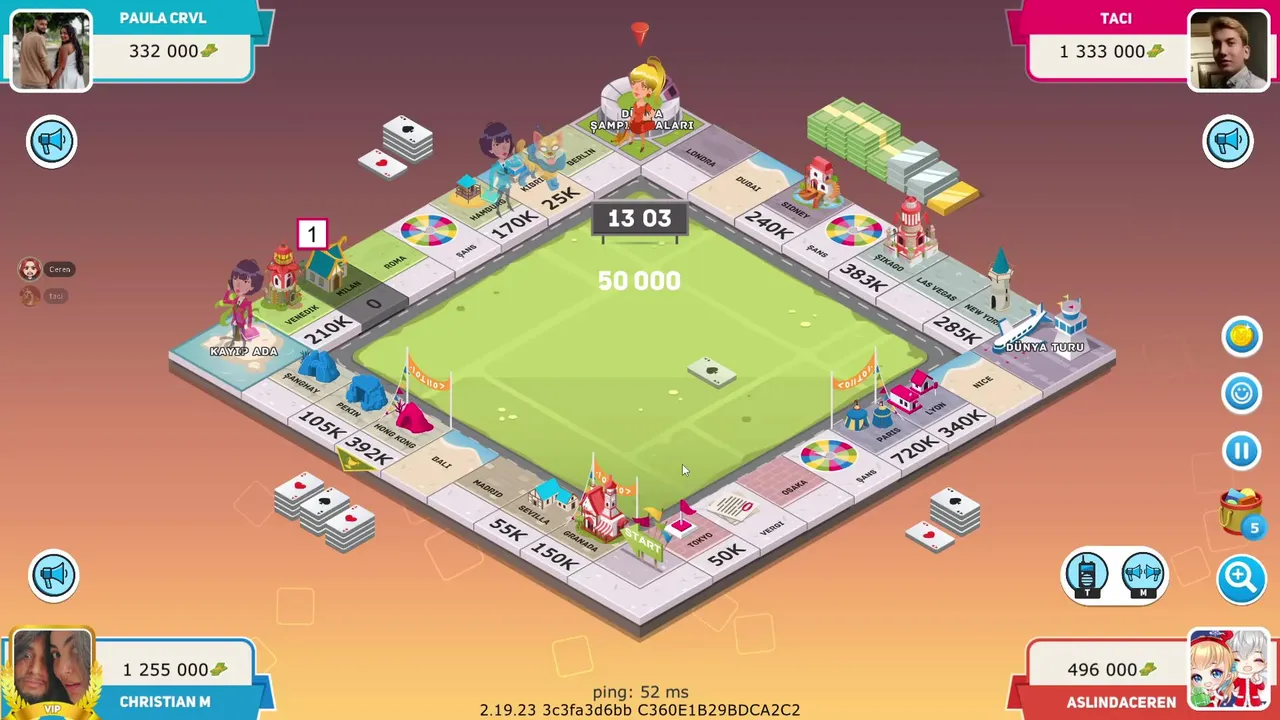This screenshot has width=1280, height=720.
Task: Tap the walkie-talkie T button
Action: 1087,576
